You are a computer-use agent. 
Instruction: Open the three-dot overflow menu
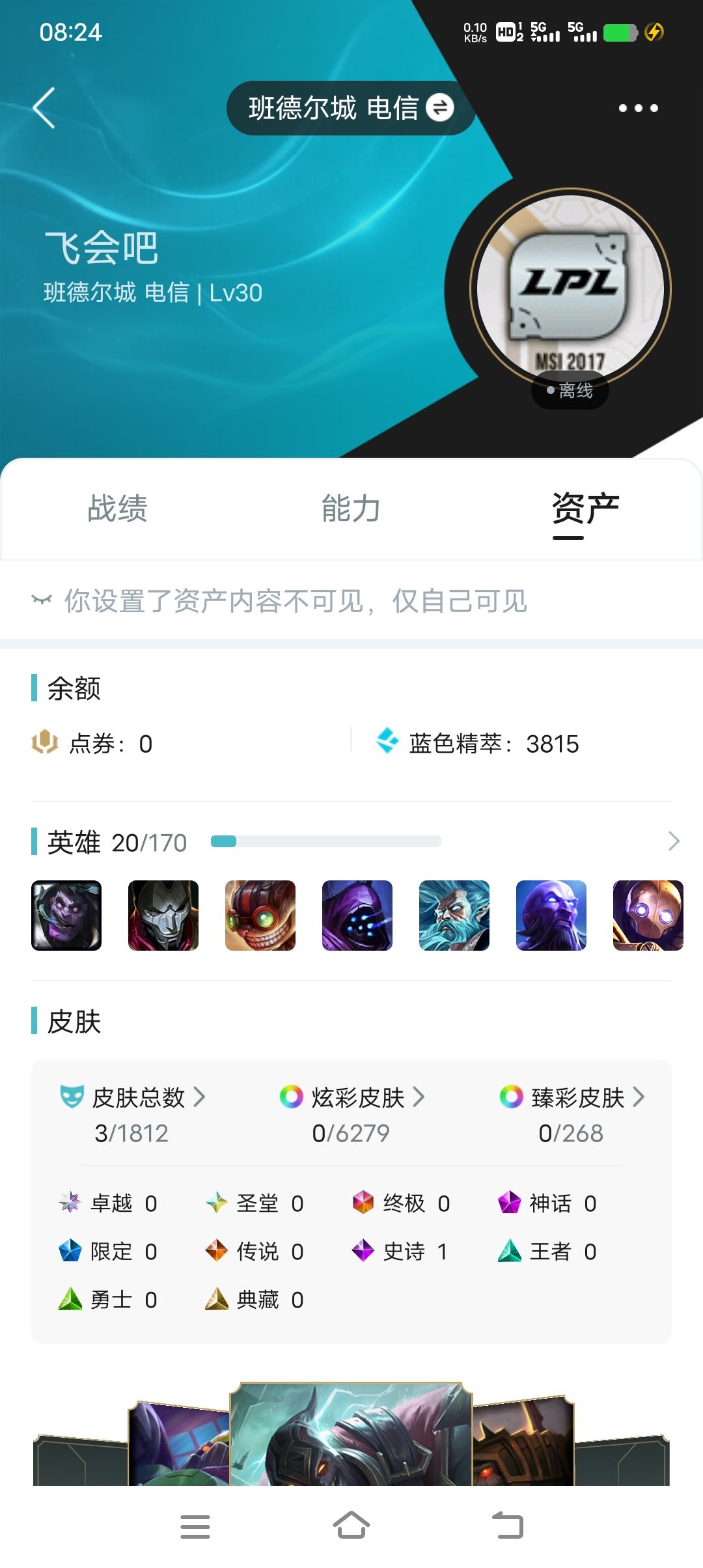[638, 108]
